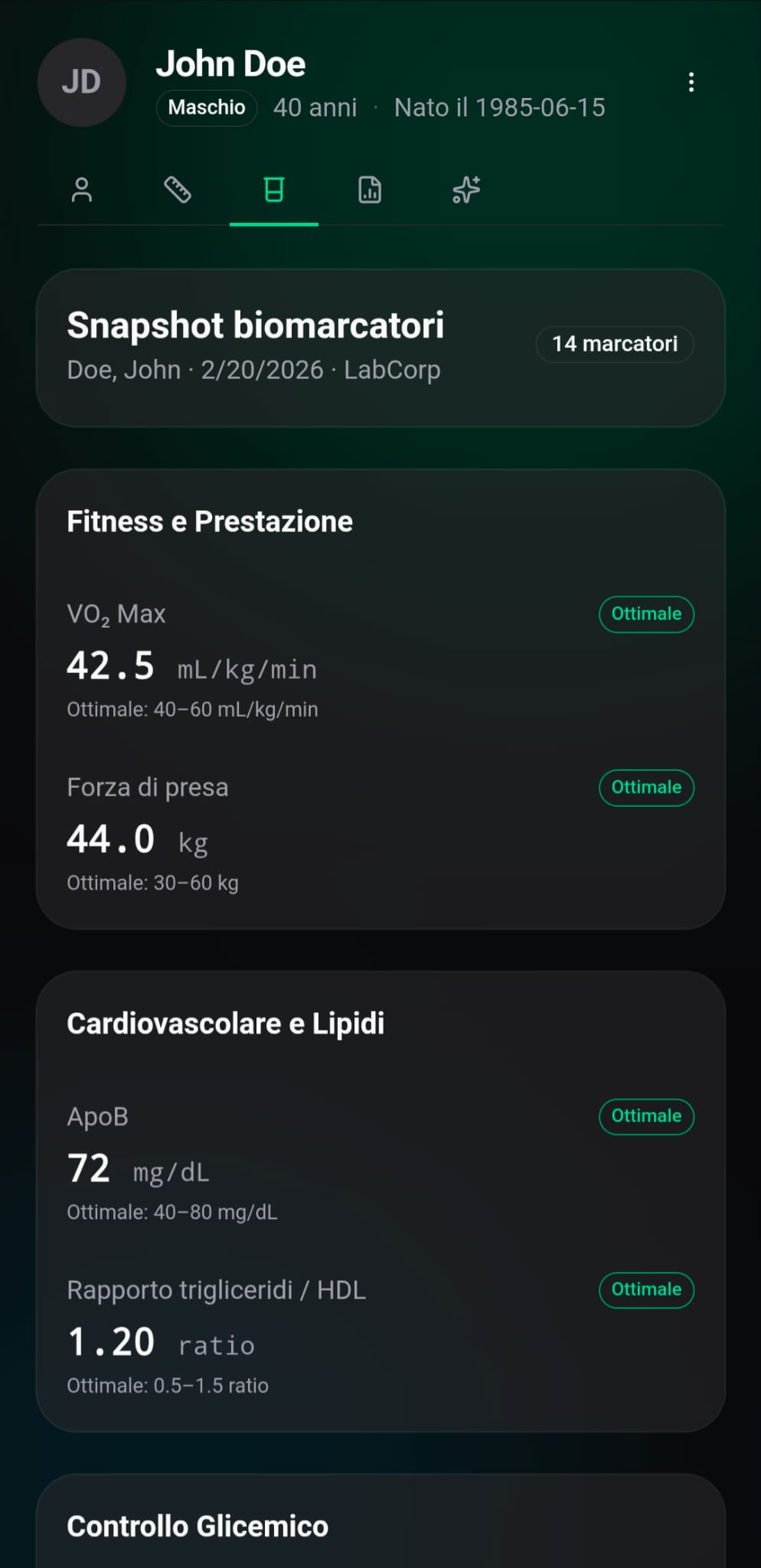Expand the Controllo Glicemico section
Viewport: 761px width, 1568px height.
(198, 1525)
